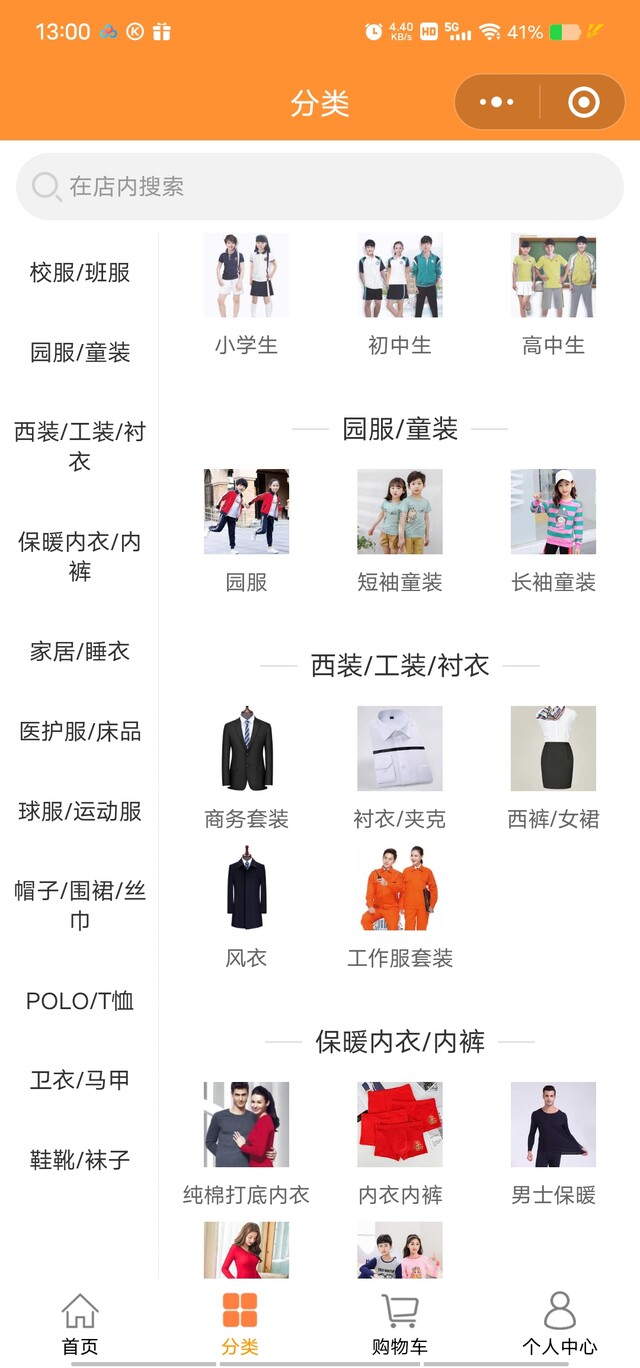Open the 购物车 shopping cart tab
Screen dimensions: 640x1368
(x=399, y=1323)
